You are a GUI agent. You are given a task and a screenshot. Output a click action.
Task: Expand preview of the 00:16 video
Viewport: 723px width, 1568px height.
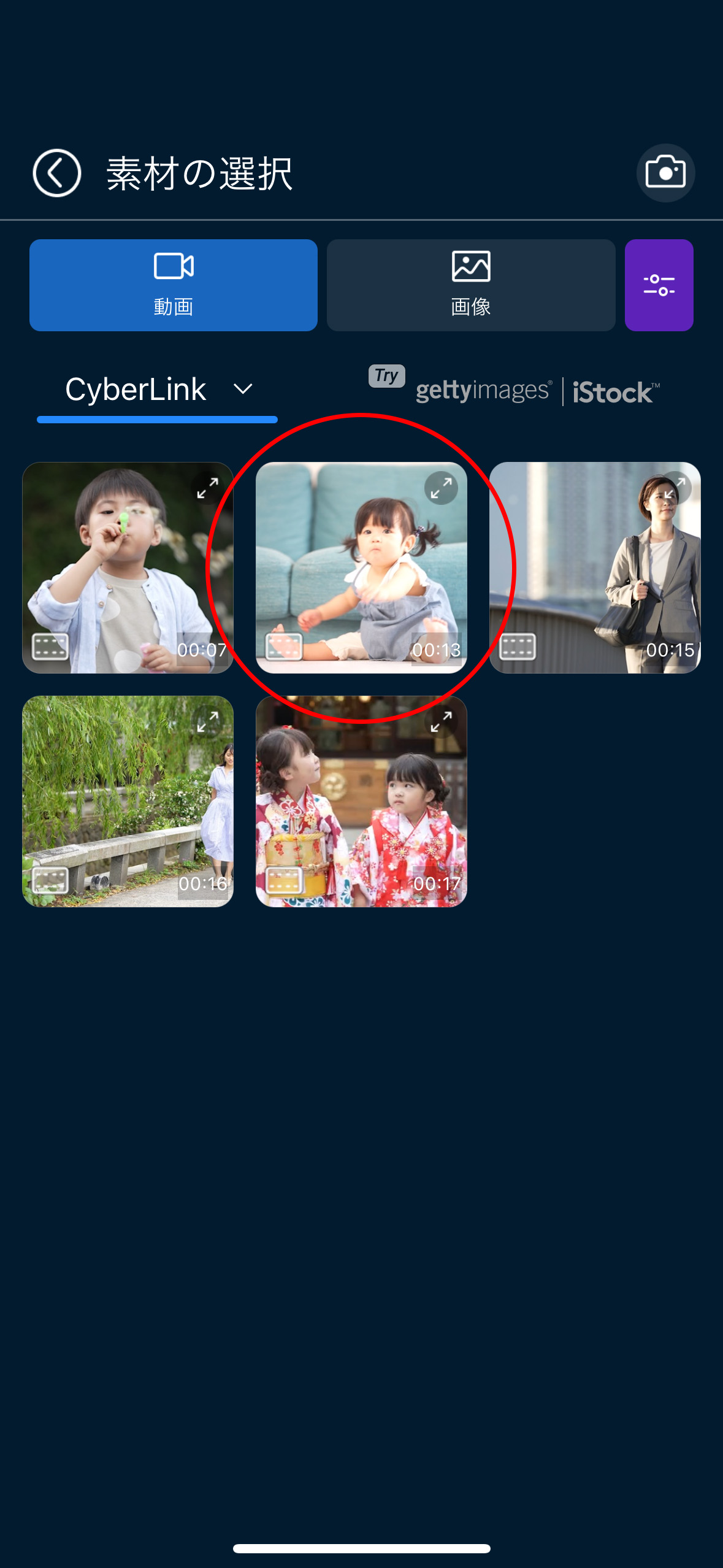208,722
